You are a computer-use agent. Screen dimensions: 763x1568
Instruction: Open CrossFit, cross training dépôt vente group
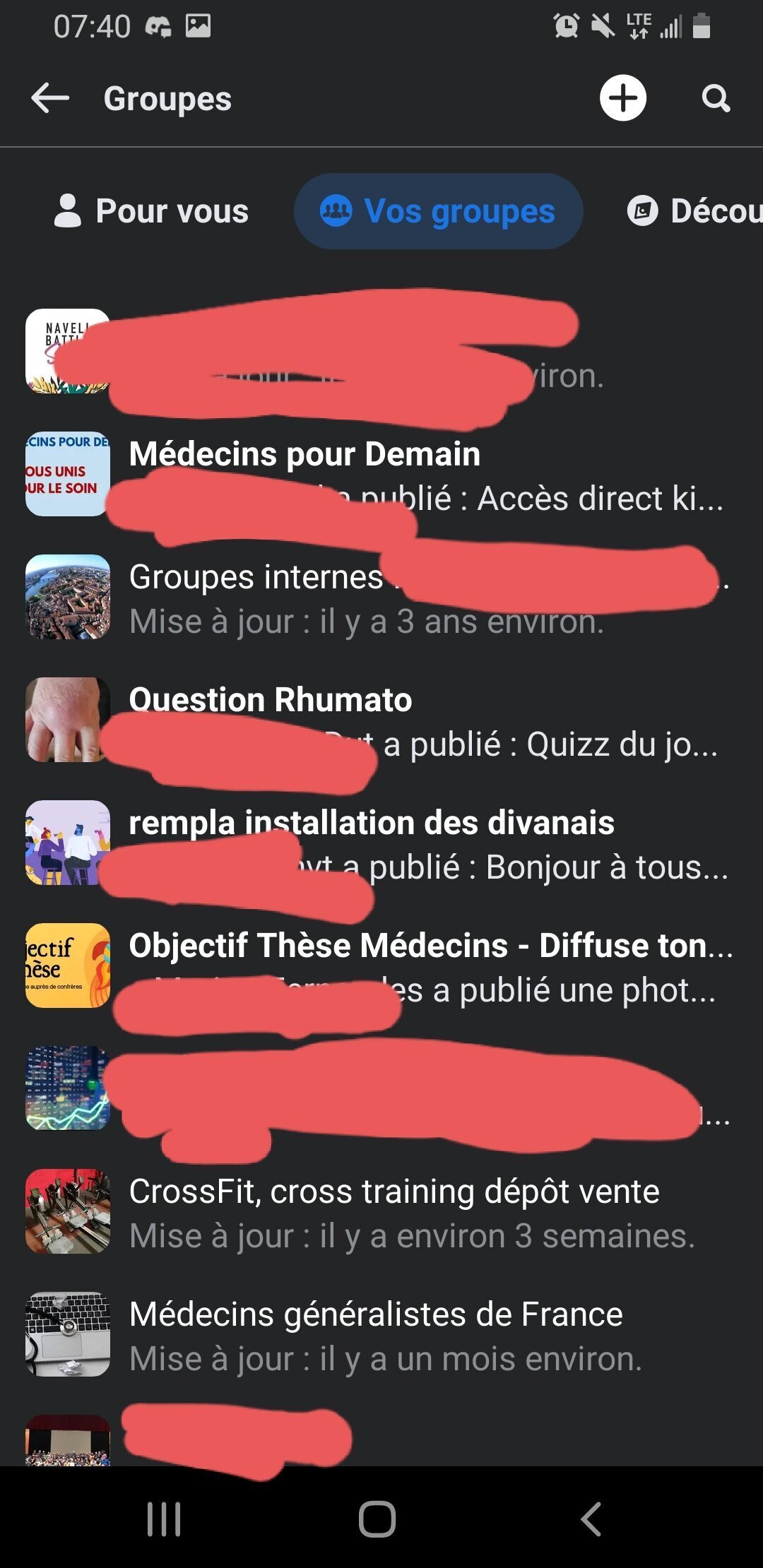(394, 1192)
